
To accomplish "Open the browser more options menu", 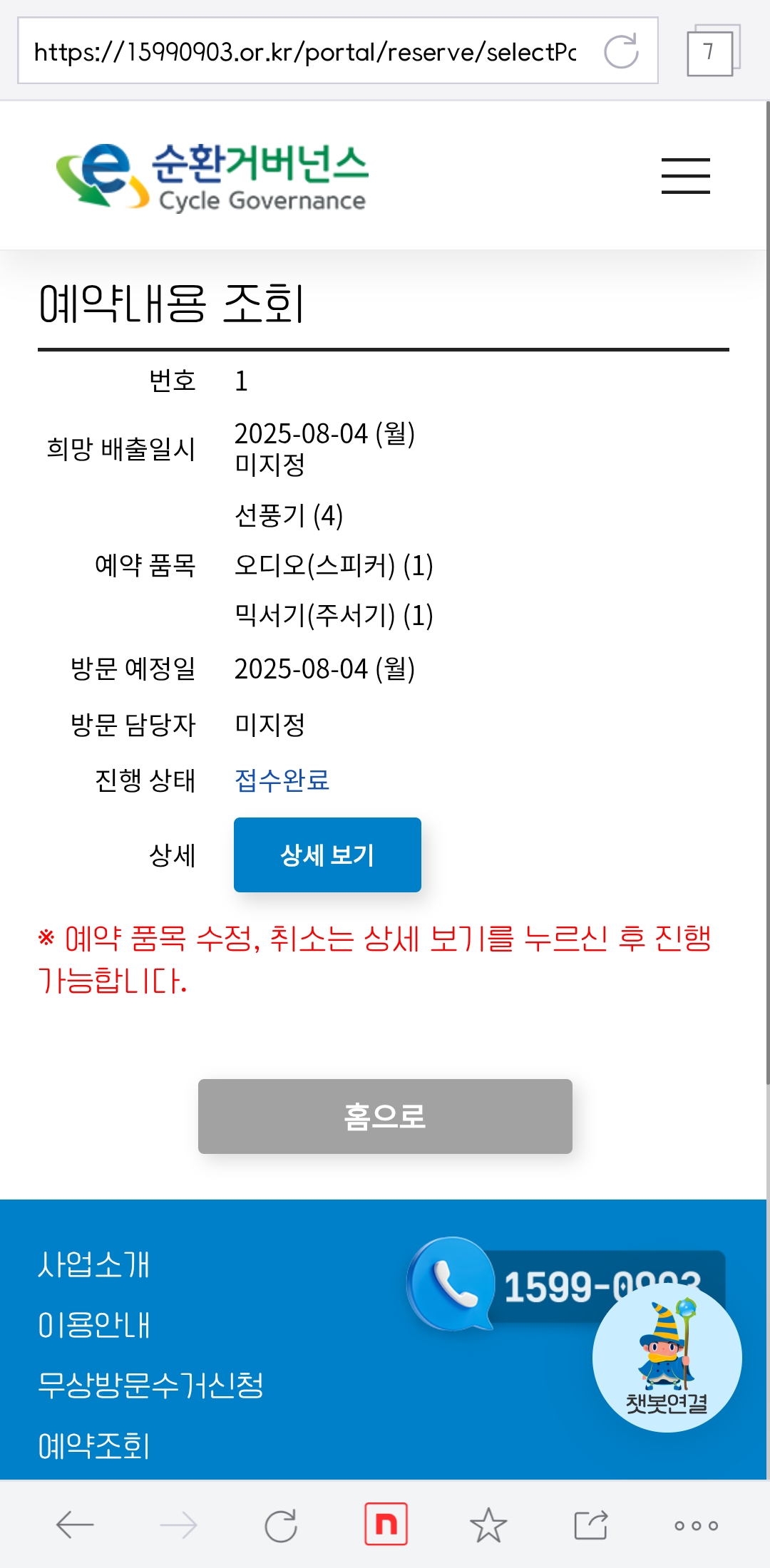I will [x=696, y=1525].
